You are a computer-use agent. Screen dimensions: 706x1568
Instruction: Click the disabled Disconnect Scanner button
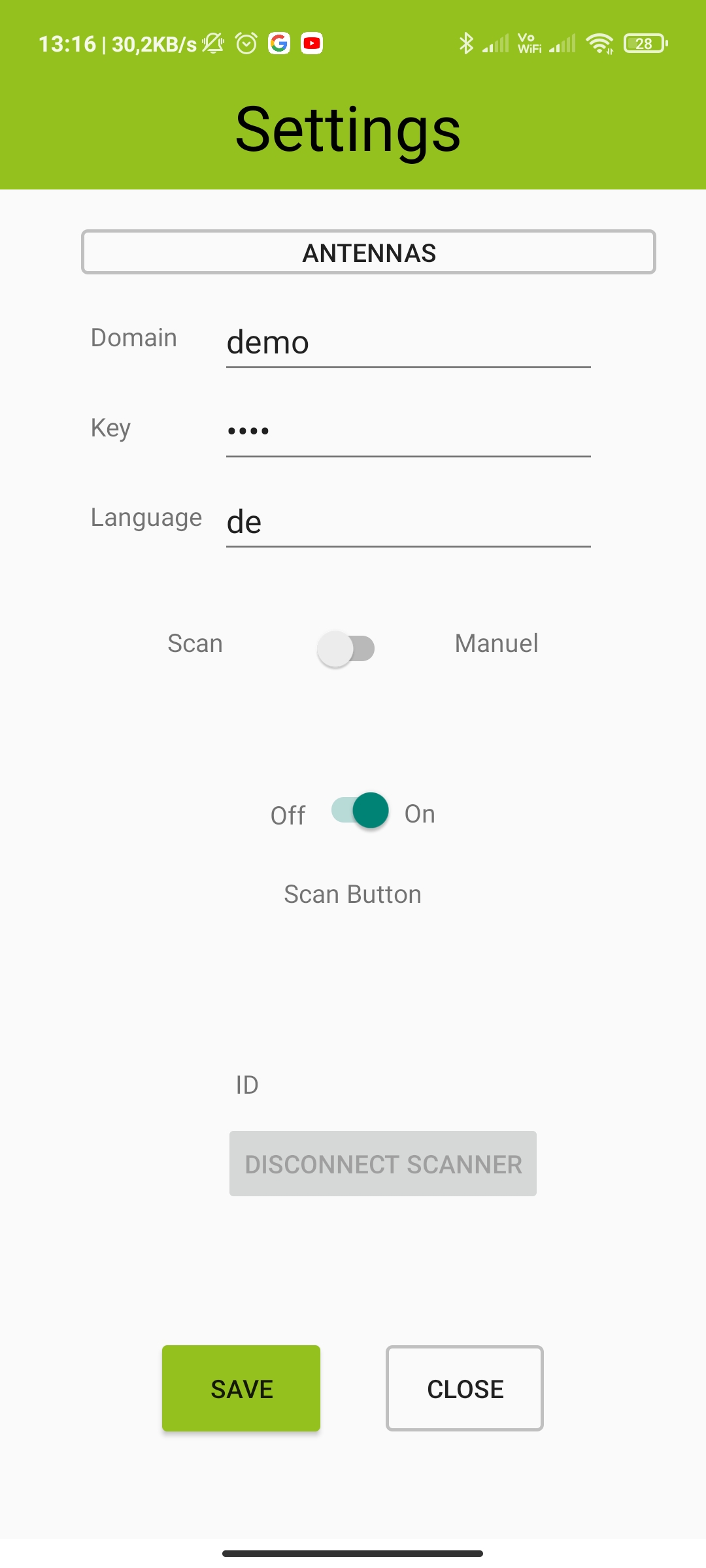(x=382, y=1163)
